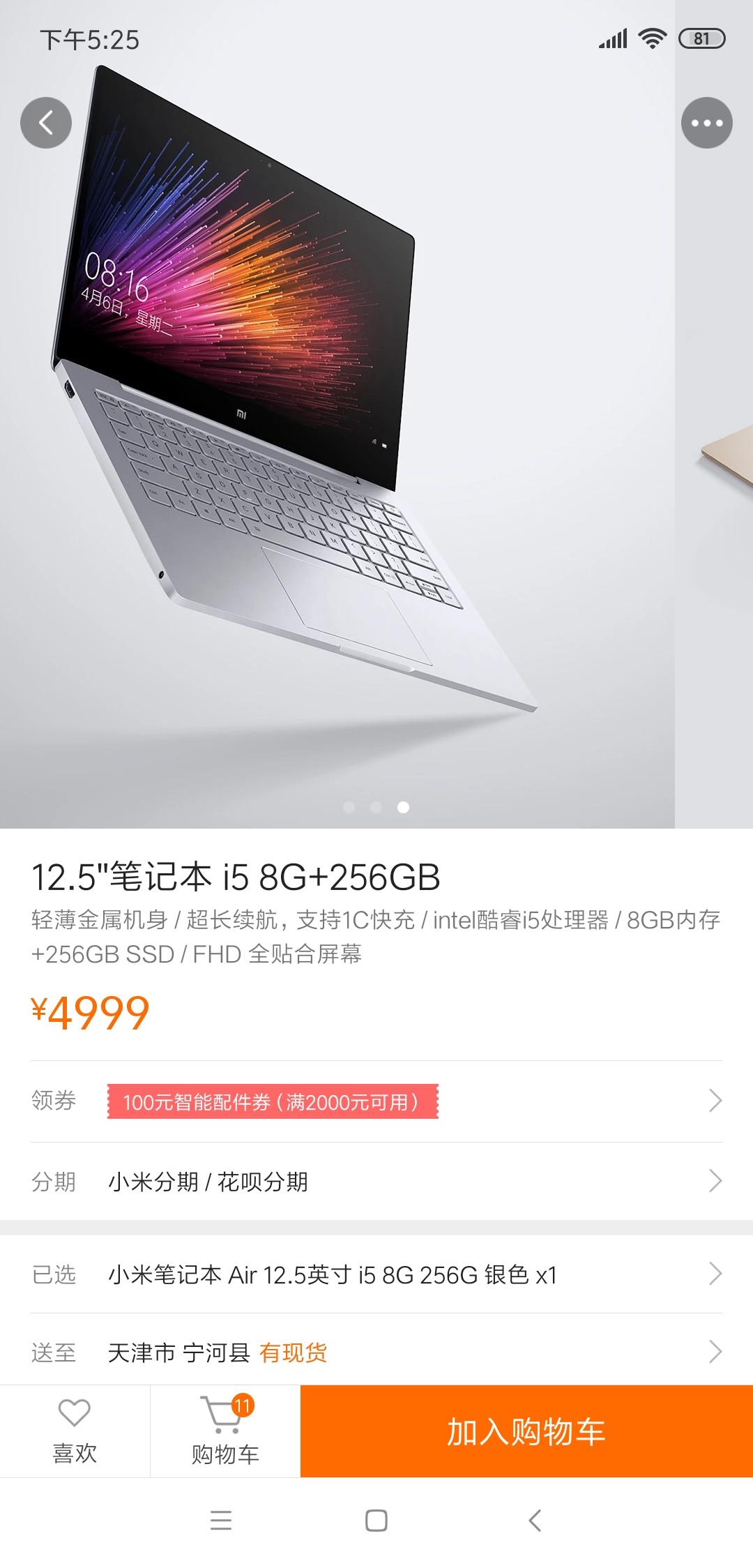753x1568 pixels.
Task: Tap the system home button
Action: (376, 1521)
